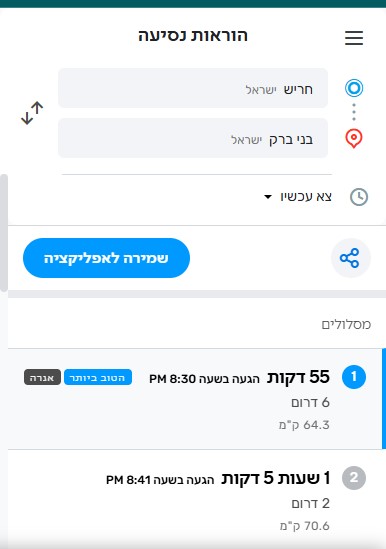Viewport: 386px width, 549px height.
Task: Swap origin and destination
Action: coord(32,113)
